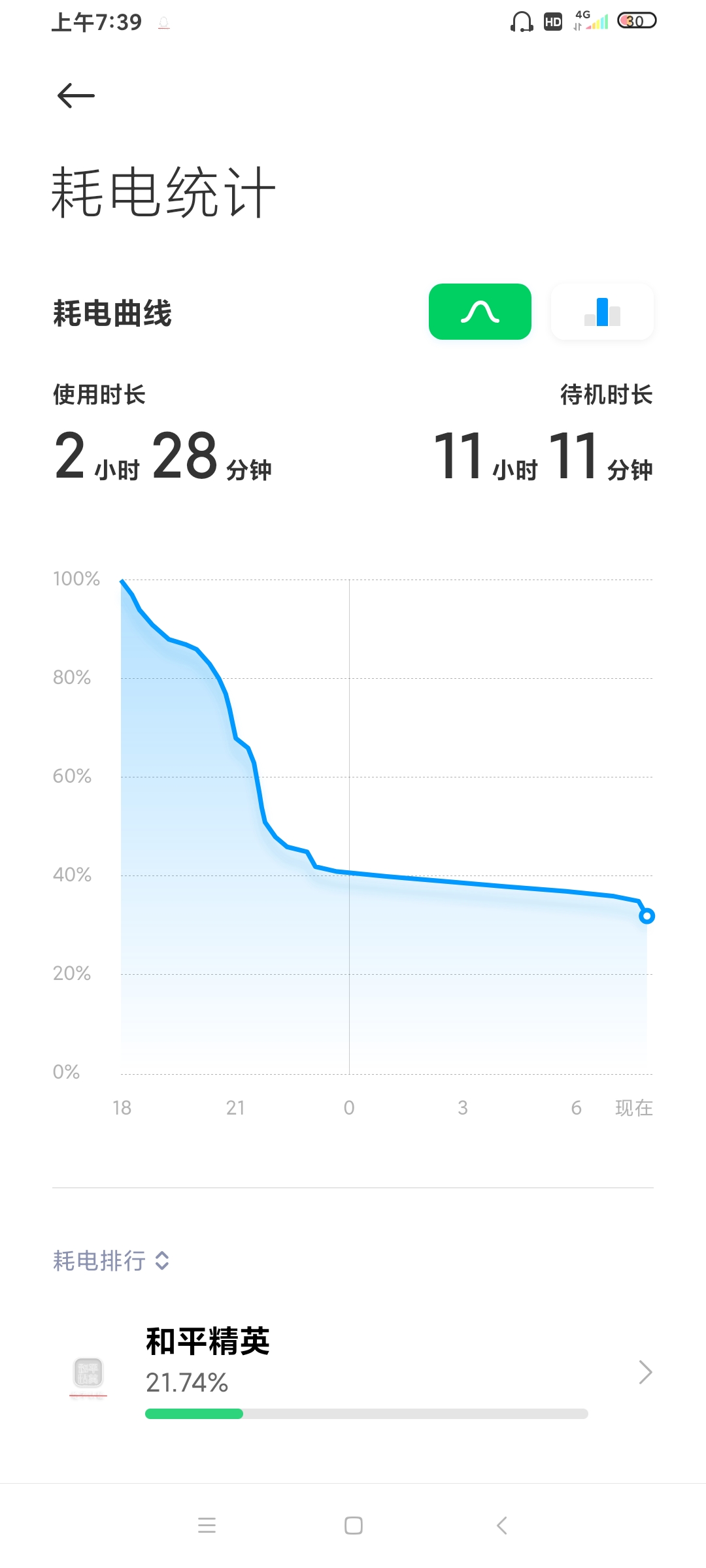Screen dimensions: 706x1568
Task: Switch to the bar chart view
Action: [602, 312]
